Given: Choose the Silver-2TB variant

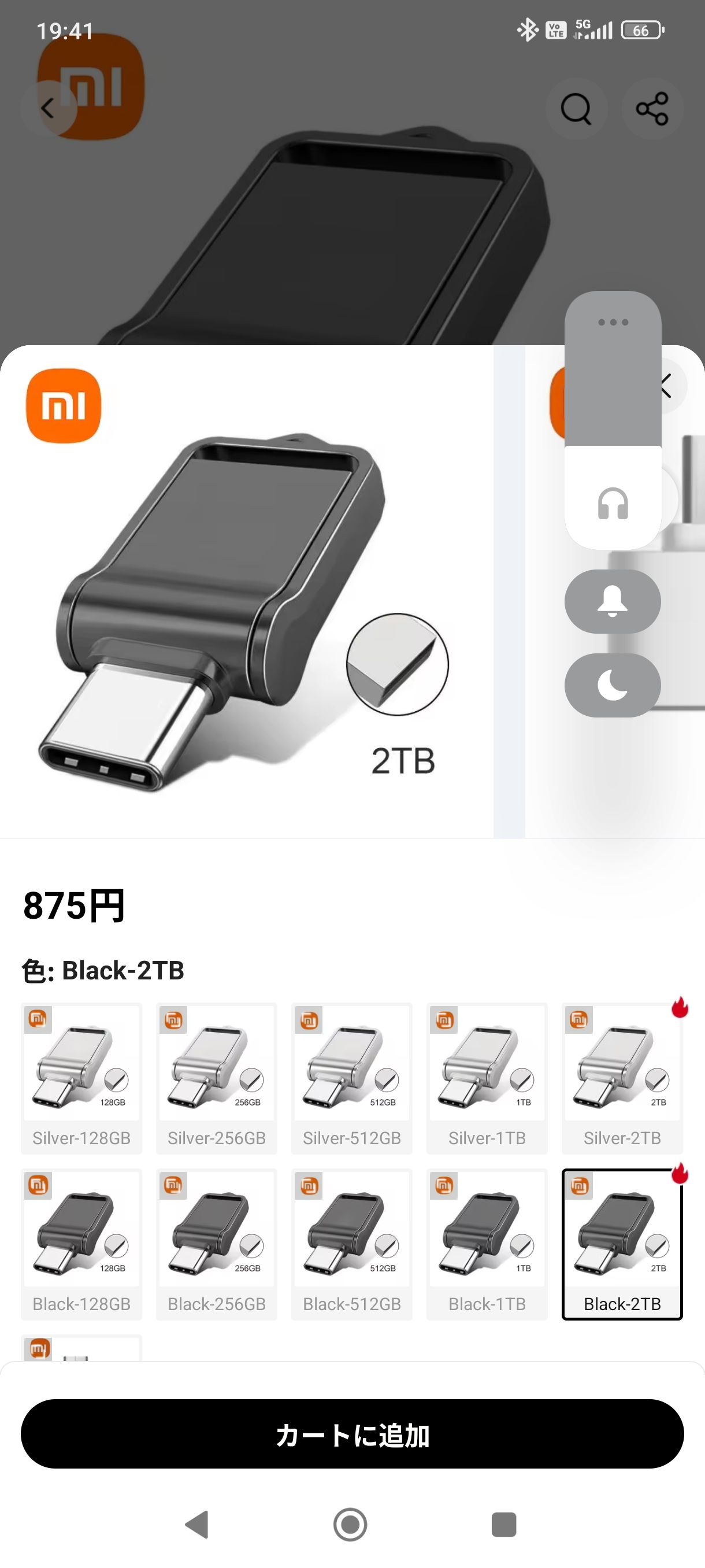Looking at the screenshot, I should click(622, 1078).
